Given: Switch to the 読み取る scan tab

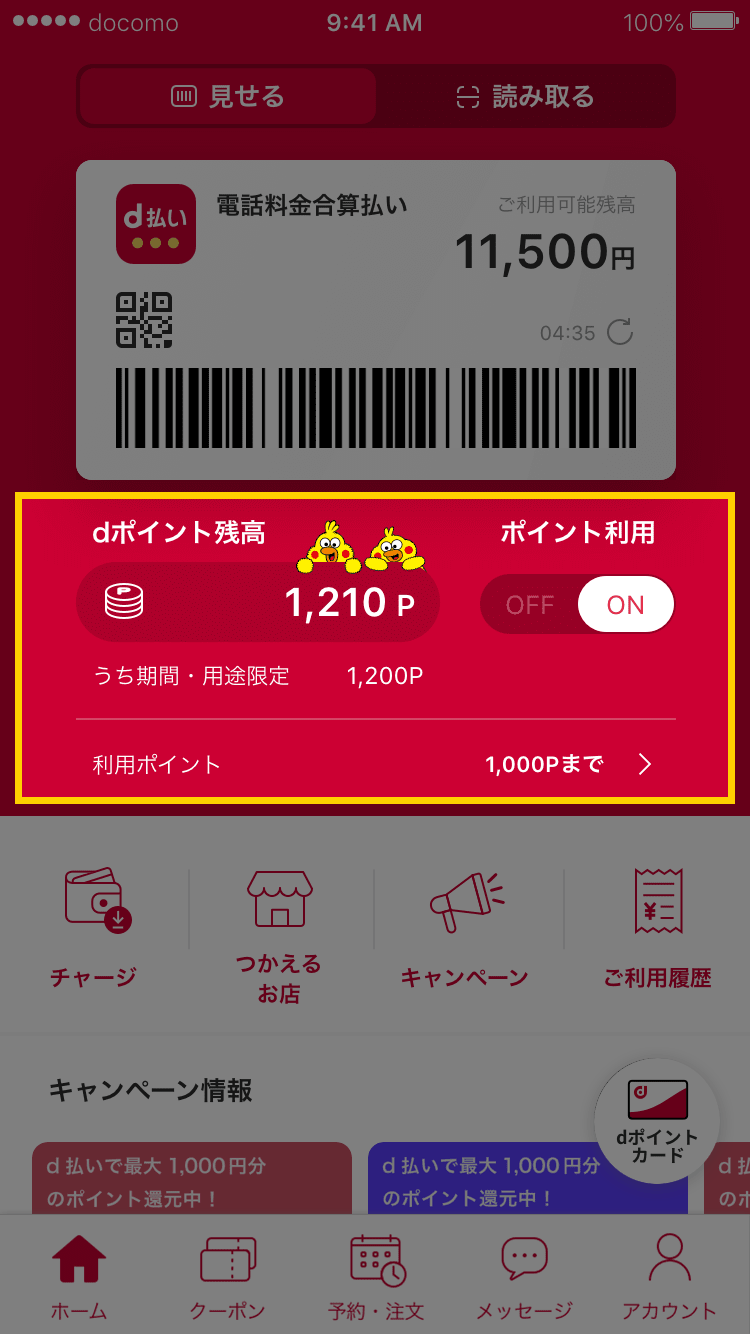Looking at the screenshot, I should point(525,96).
